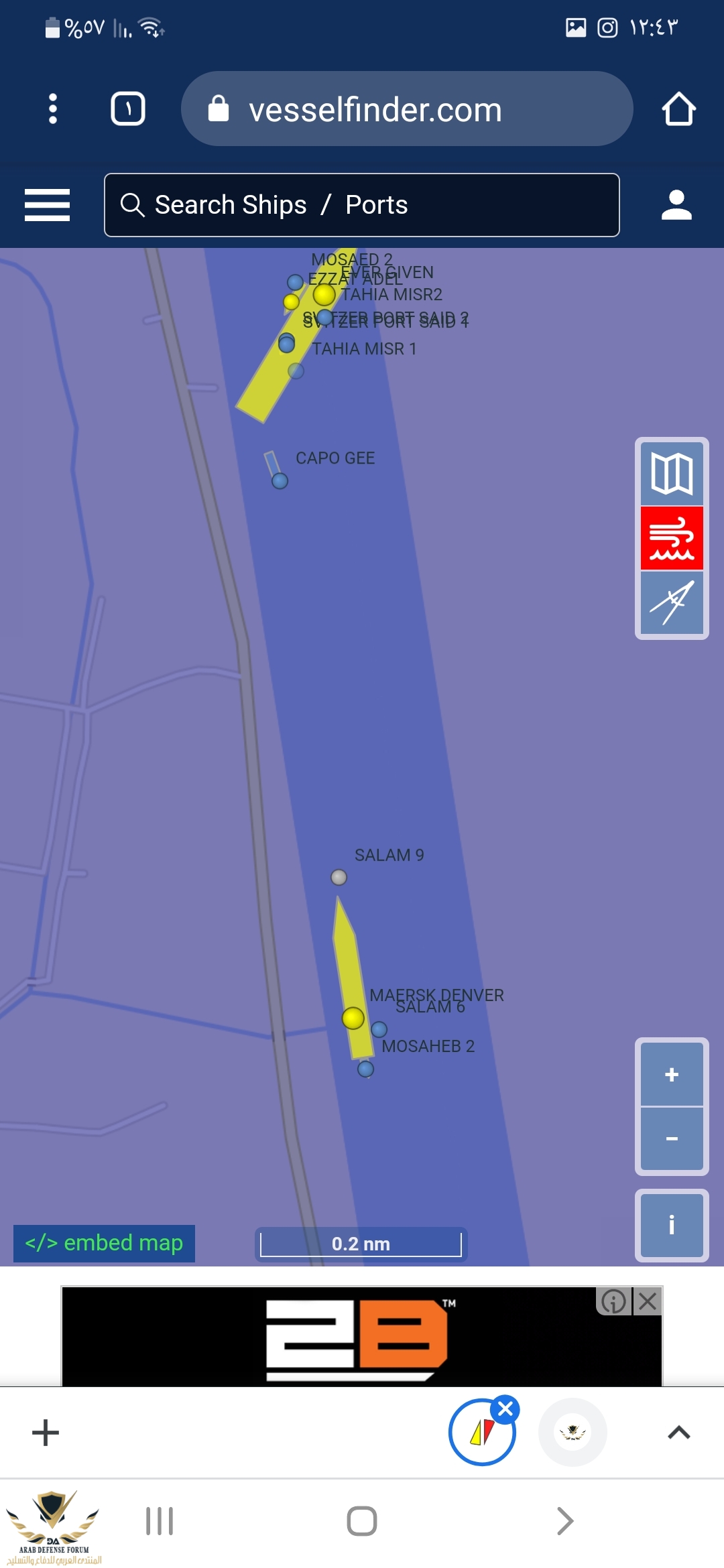This screenshot has width=724, height=1568.
Task: Close the VesselFinder tab thumbnail
Action: click(x=505, y=1409)
